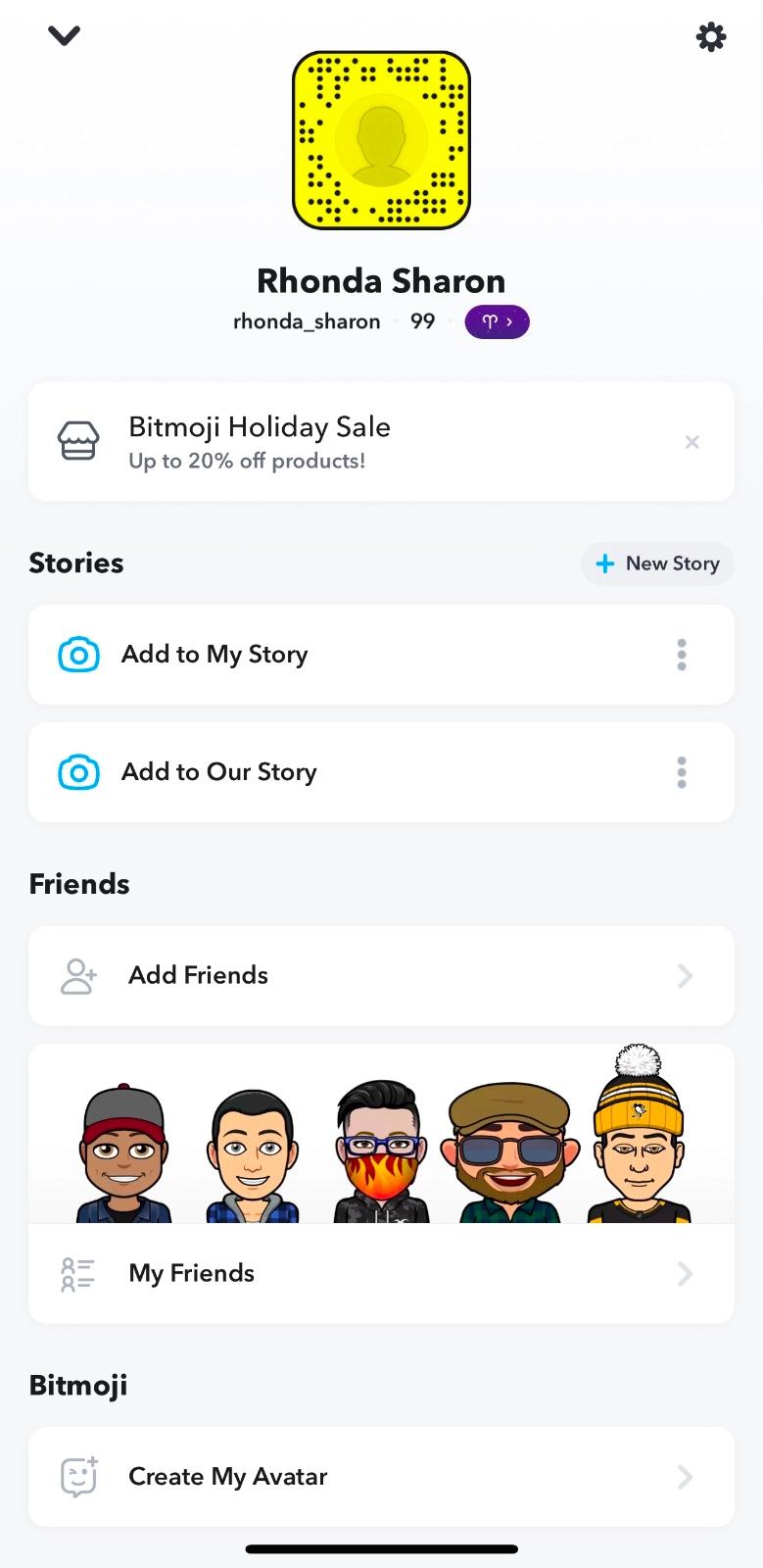This screenshot has height=1568, width=763.
Task: Open the Bitmoji Holiday Sale banner
Action: point(353,442)
